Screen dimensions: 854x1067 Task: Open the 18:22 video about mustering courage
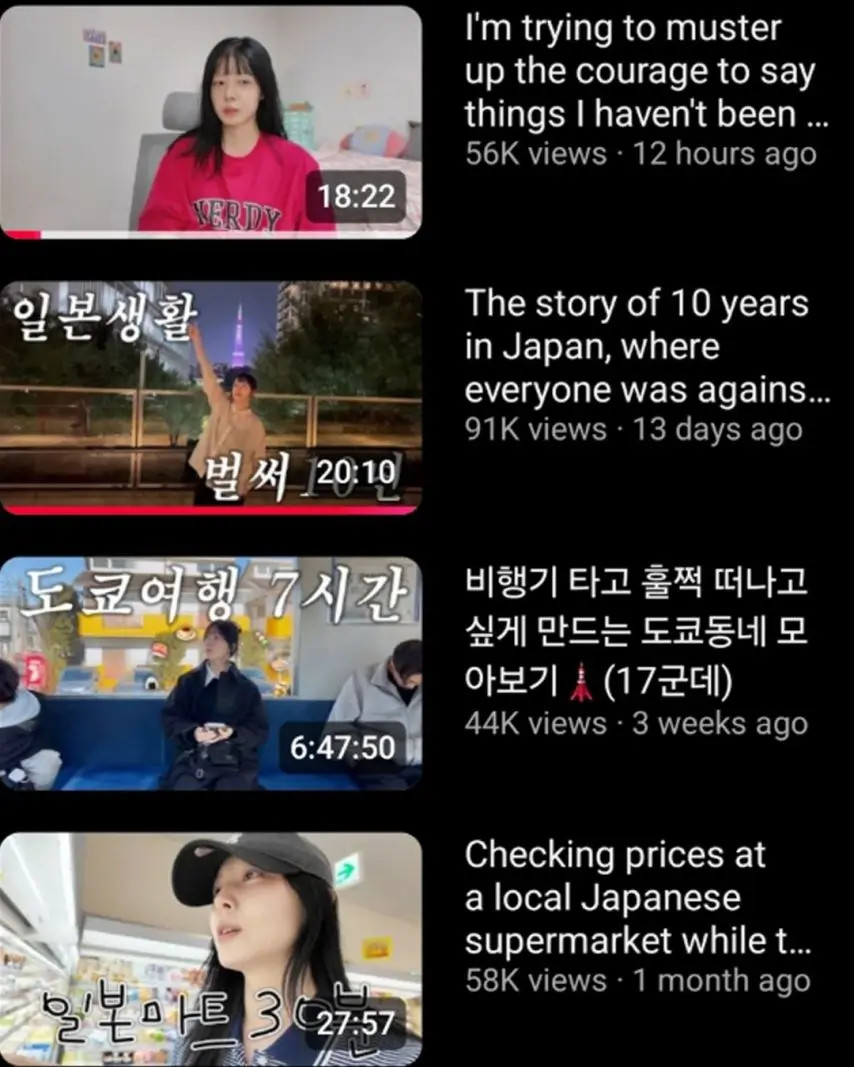pos(210,122)
